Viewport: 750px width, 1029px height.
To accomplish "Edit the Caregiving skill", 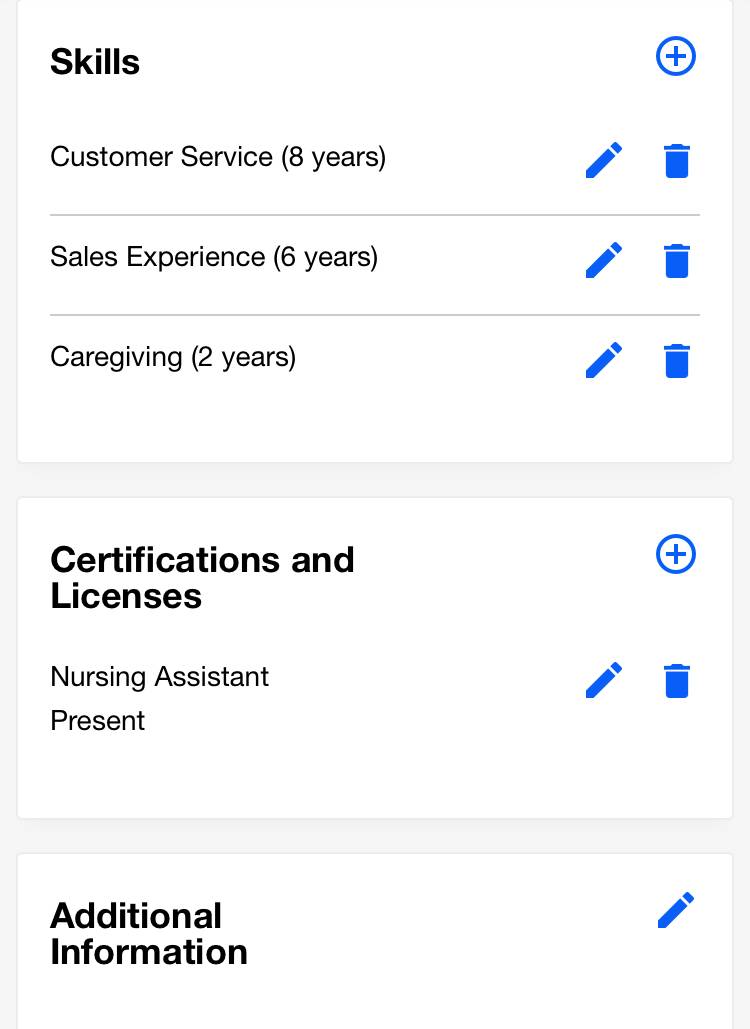I will coord(604,360).
